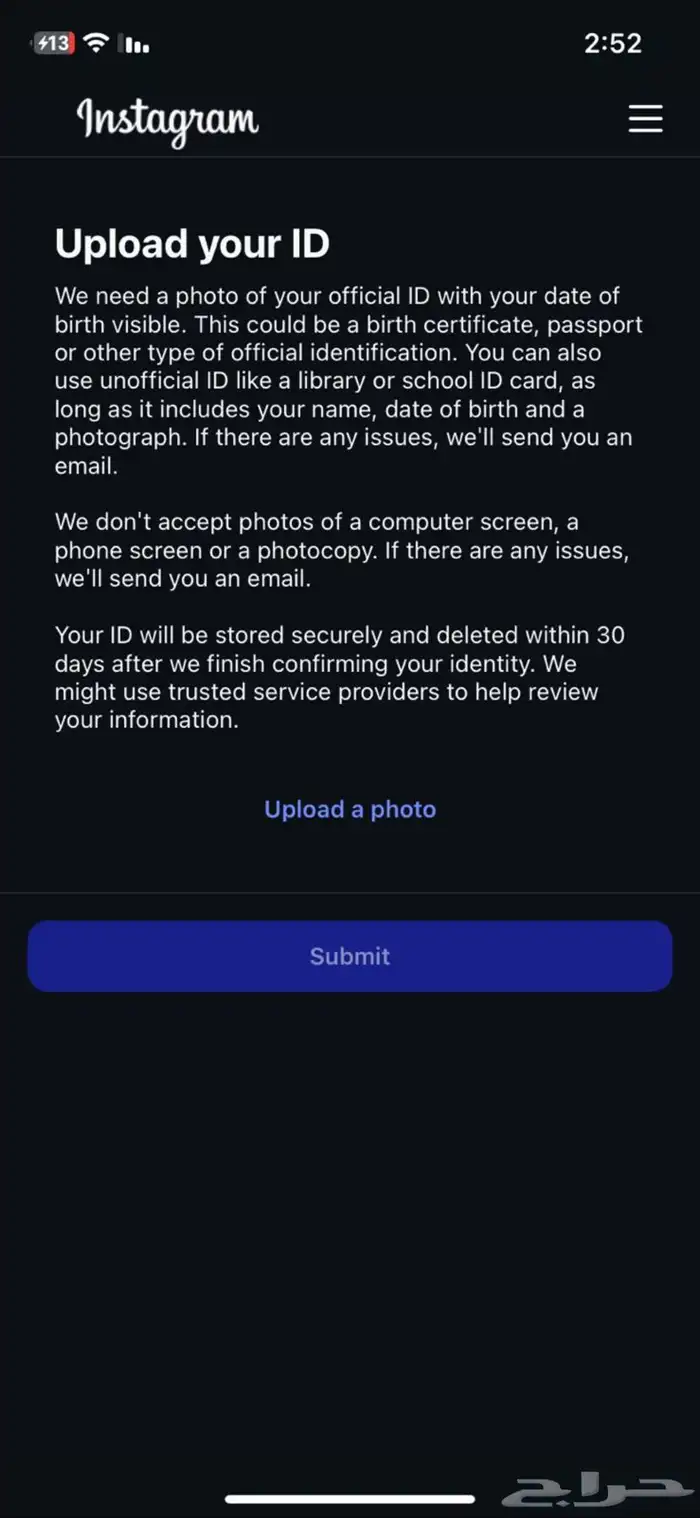Image resolution: width=700 pixels, height=1518 pixels.
Task: Open the hamburger menu
Action: [645, 118]
